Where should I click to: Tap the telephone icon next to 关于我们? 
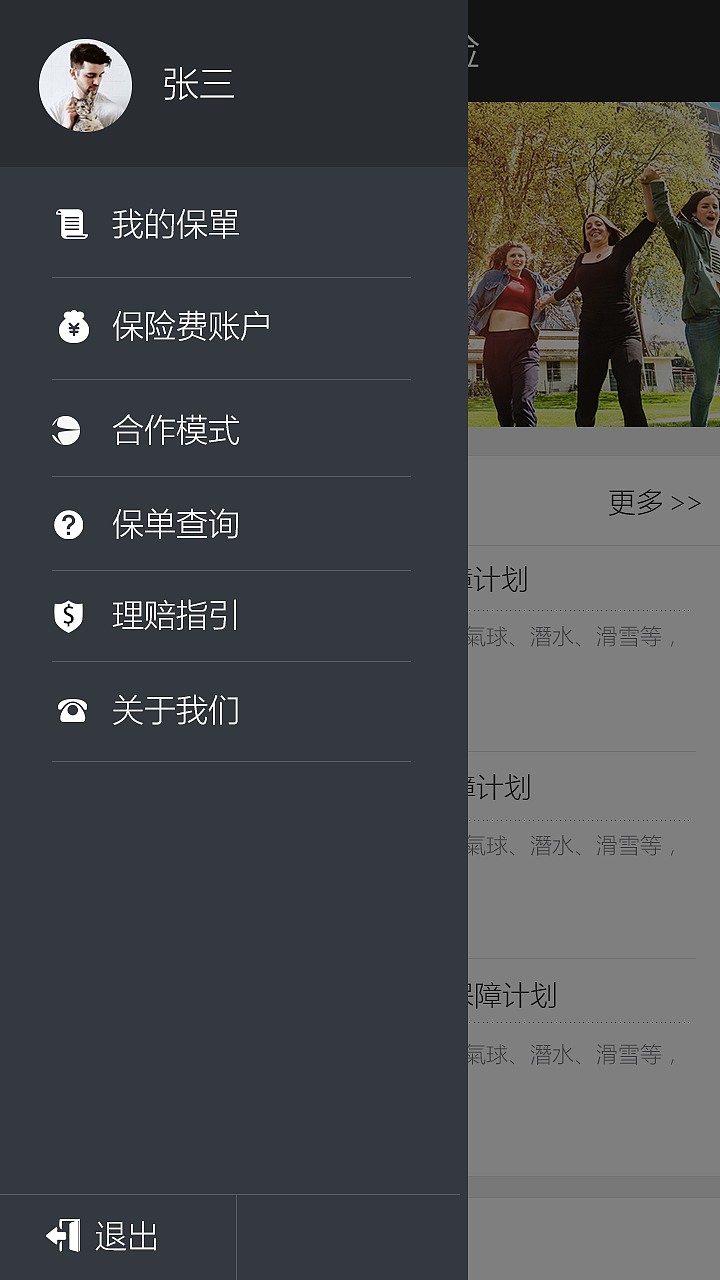click(x=68, y=709)
